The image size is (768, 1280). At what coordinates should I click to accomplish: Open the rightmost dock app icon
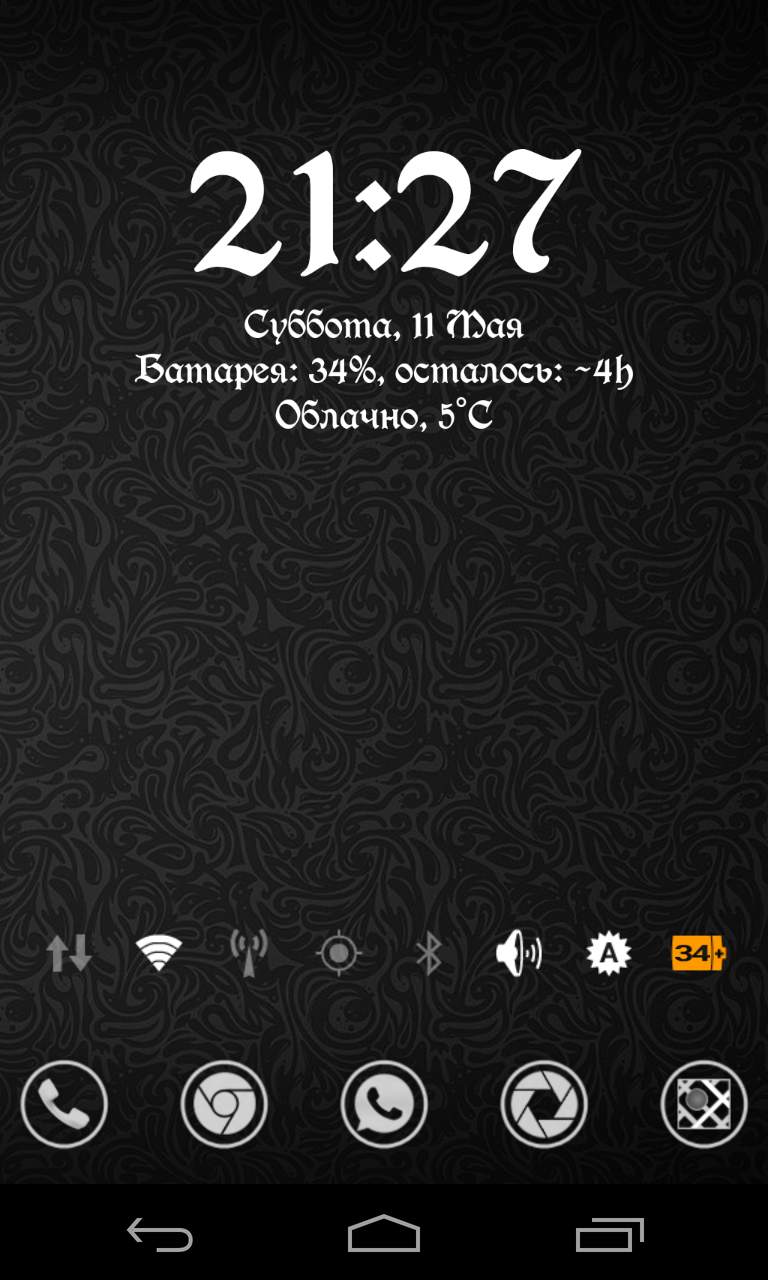click(704, 1104)
